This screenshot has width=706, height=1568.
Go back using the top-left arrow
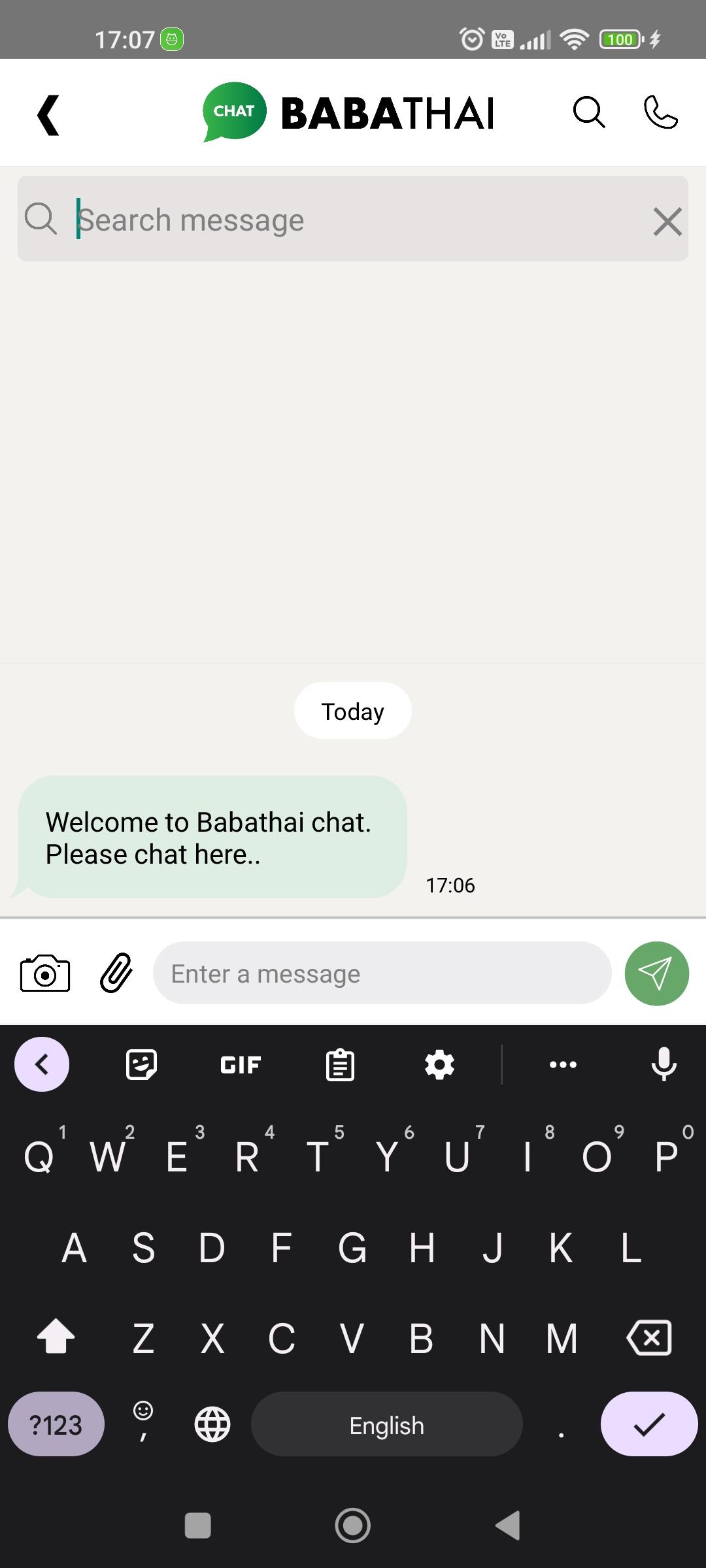48,115
